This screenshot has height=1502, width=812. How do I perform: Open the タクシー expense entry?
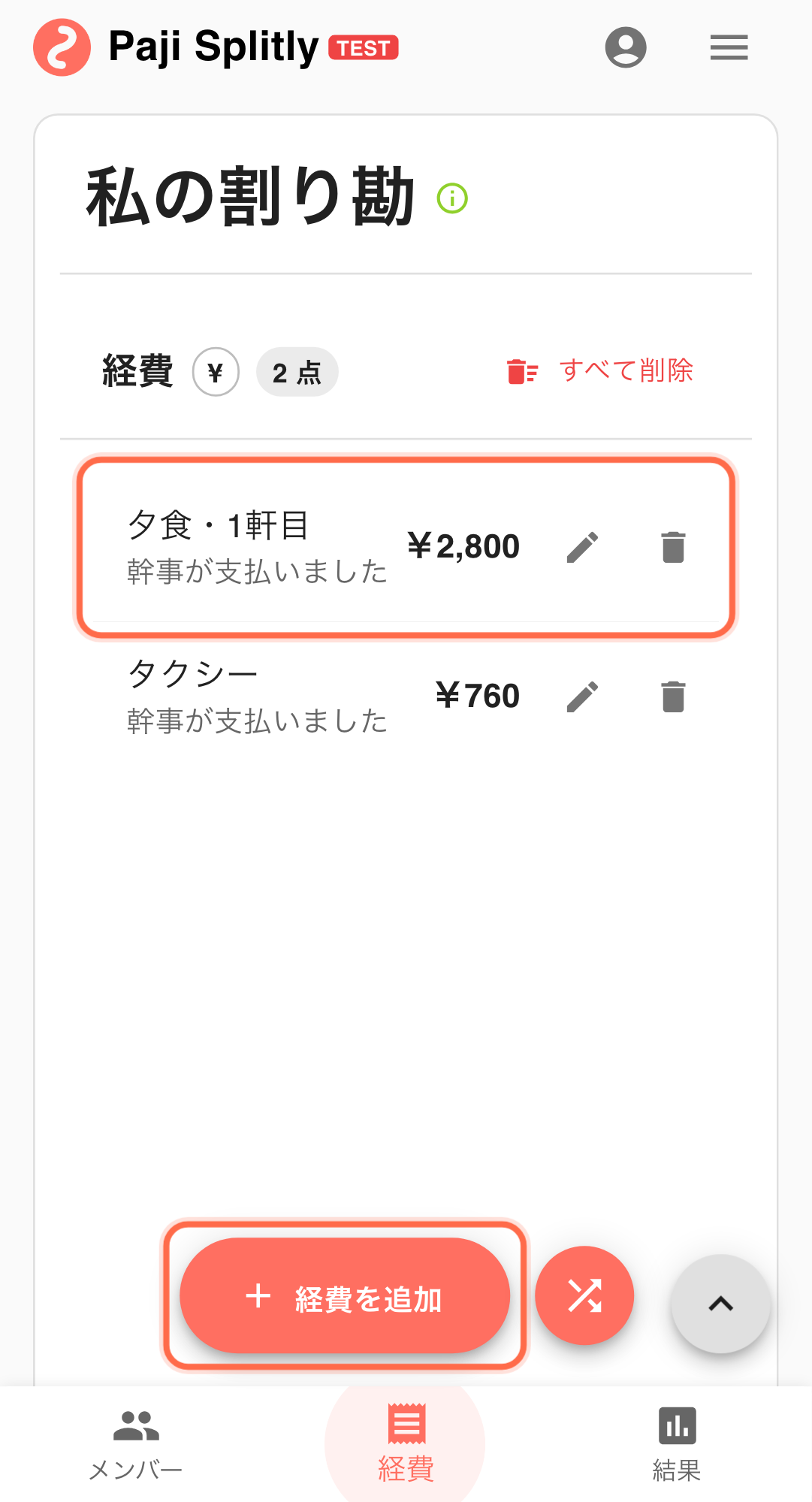pos(255,697)
